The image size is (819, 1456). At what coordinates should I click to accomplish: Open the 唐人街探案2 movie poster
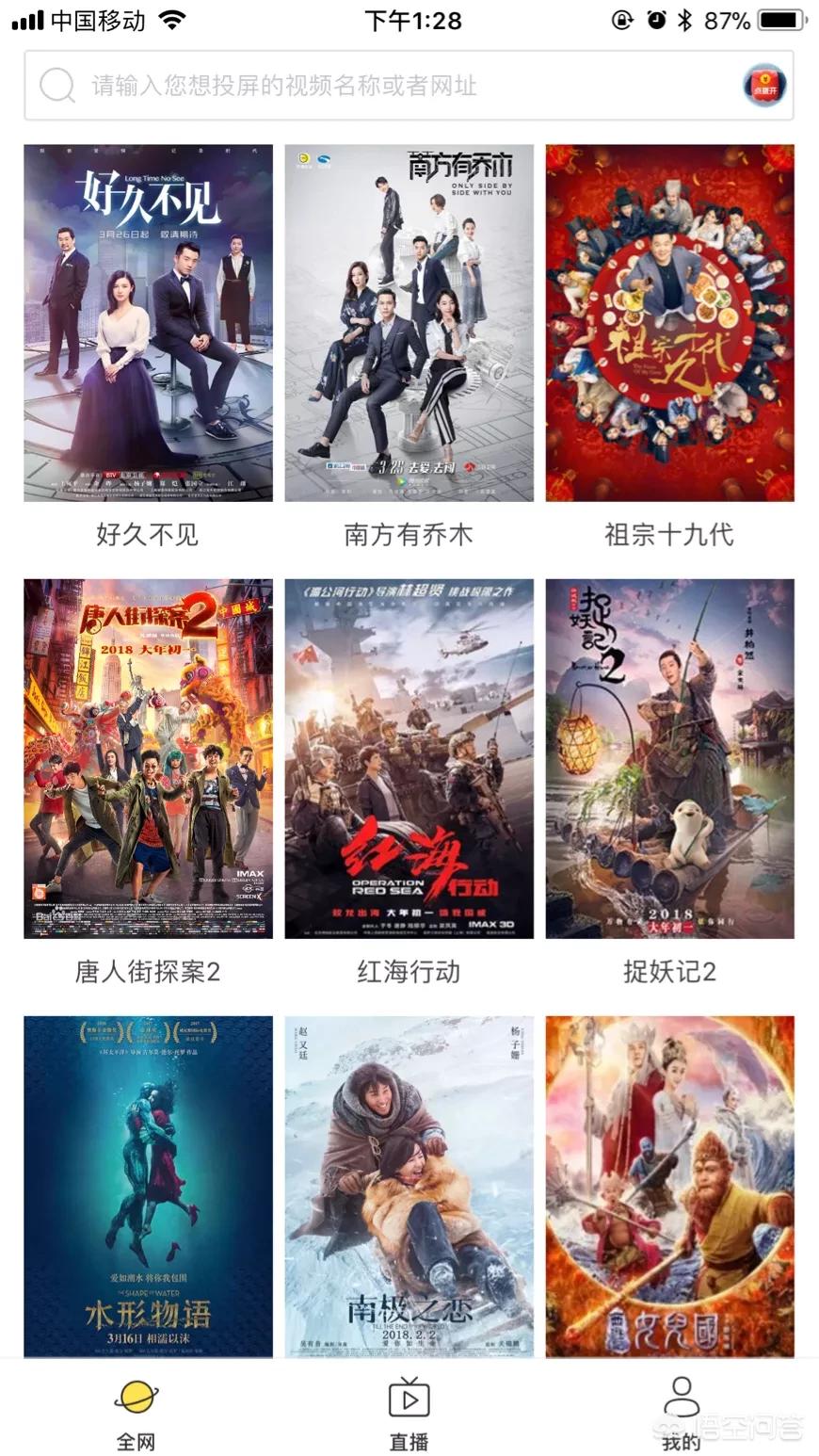click(148, 758)
